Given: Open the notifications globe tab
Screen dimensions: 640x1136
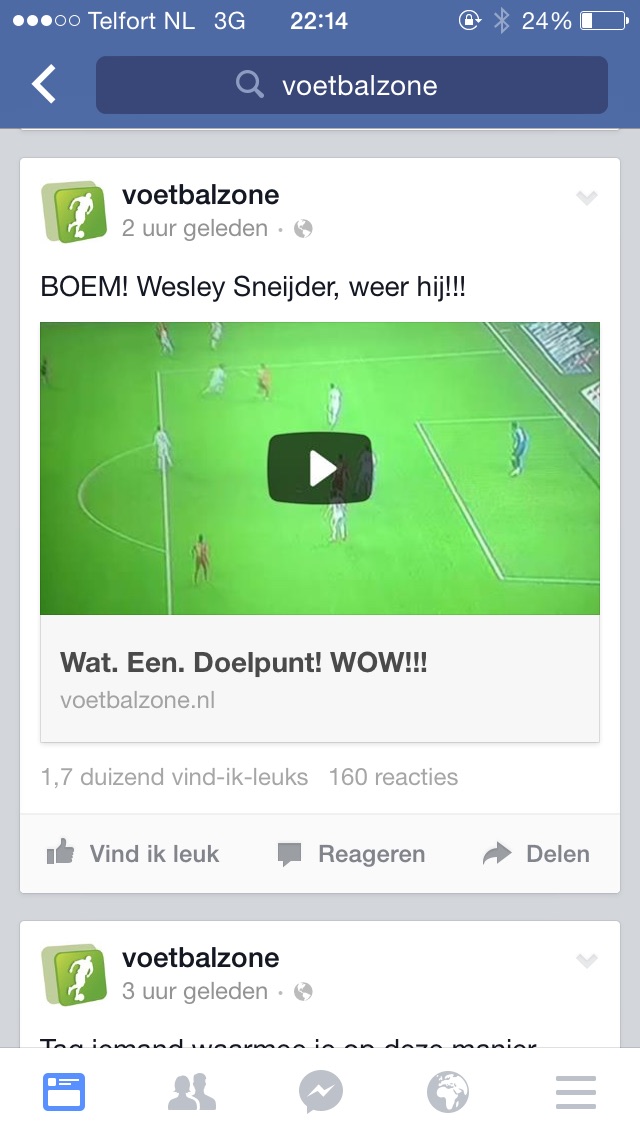Looking at the screenshot, I should click(x=448, y=1092).
